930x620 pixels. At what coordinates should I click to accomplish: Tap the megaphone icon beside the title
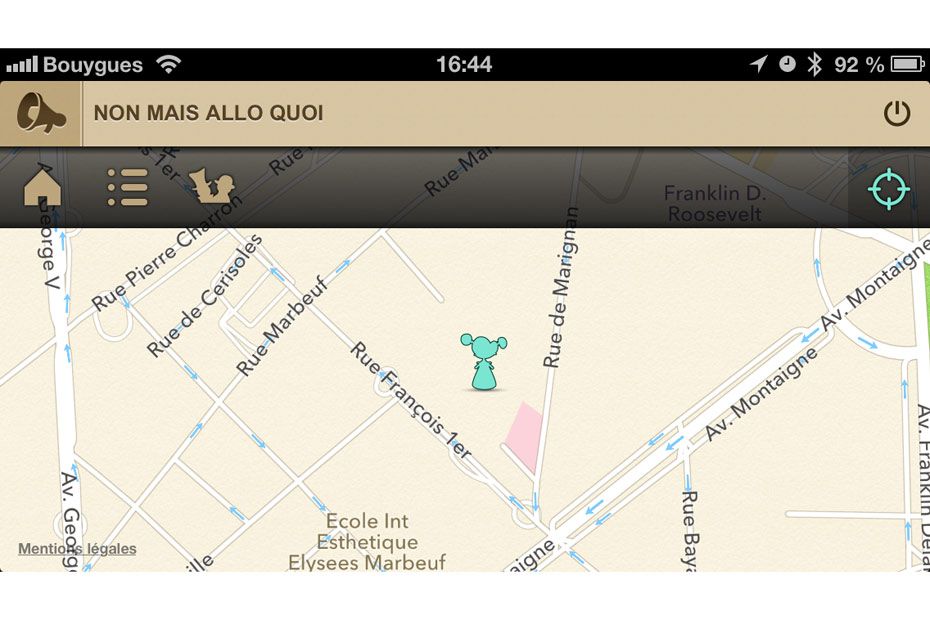(x=40, y=114)
